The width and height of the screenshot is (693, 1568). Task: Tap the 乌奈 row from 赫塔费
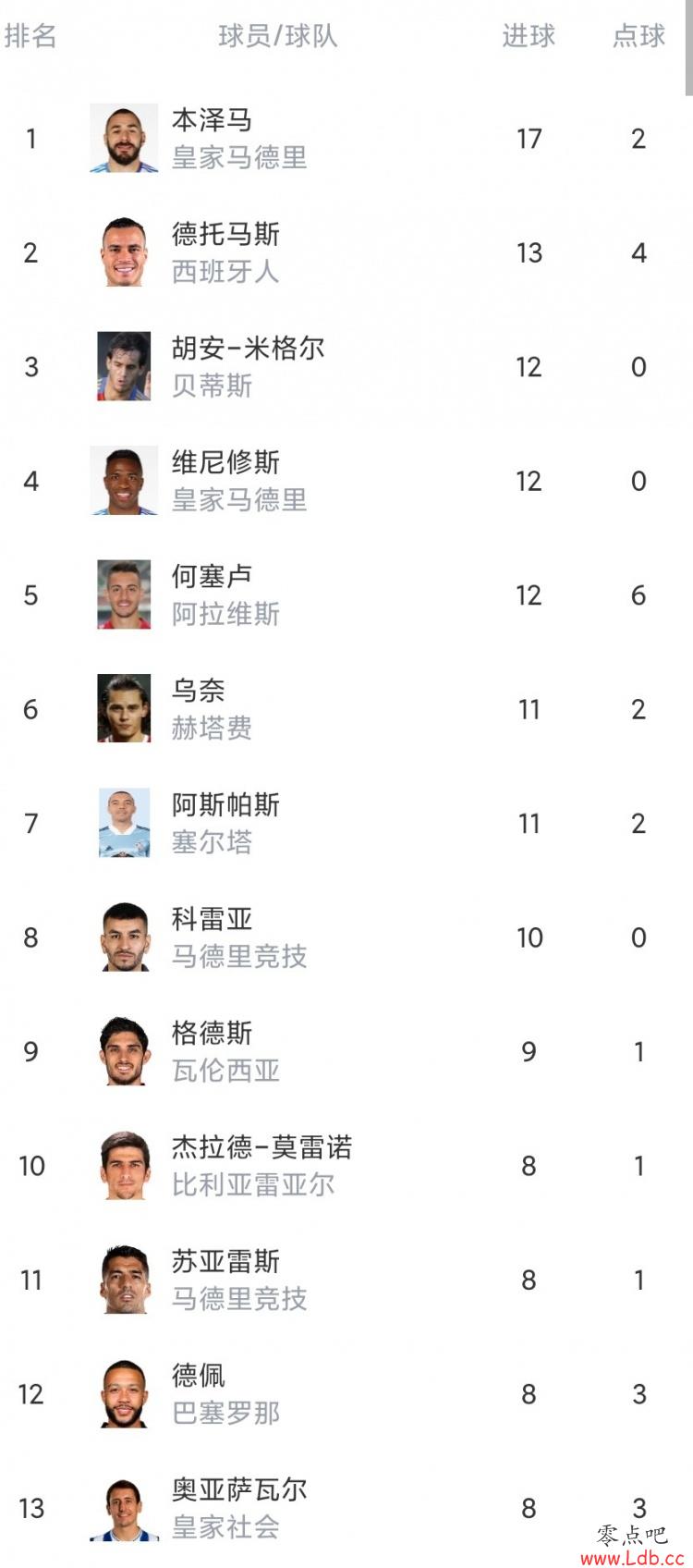click(x=346, y=709)
